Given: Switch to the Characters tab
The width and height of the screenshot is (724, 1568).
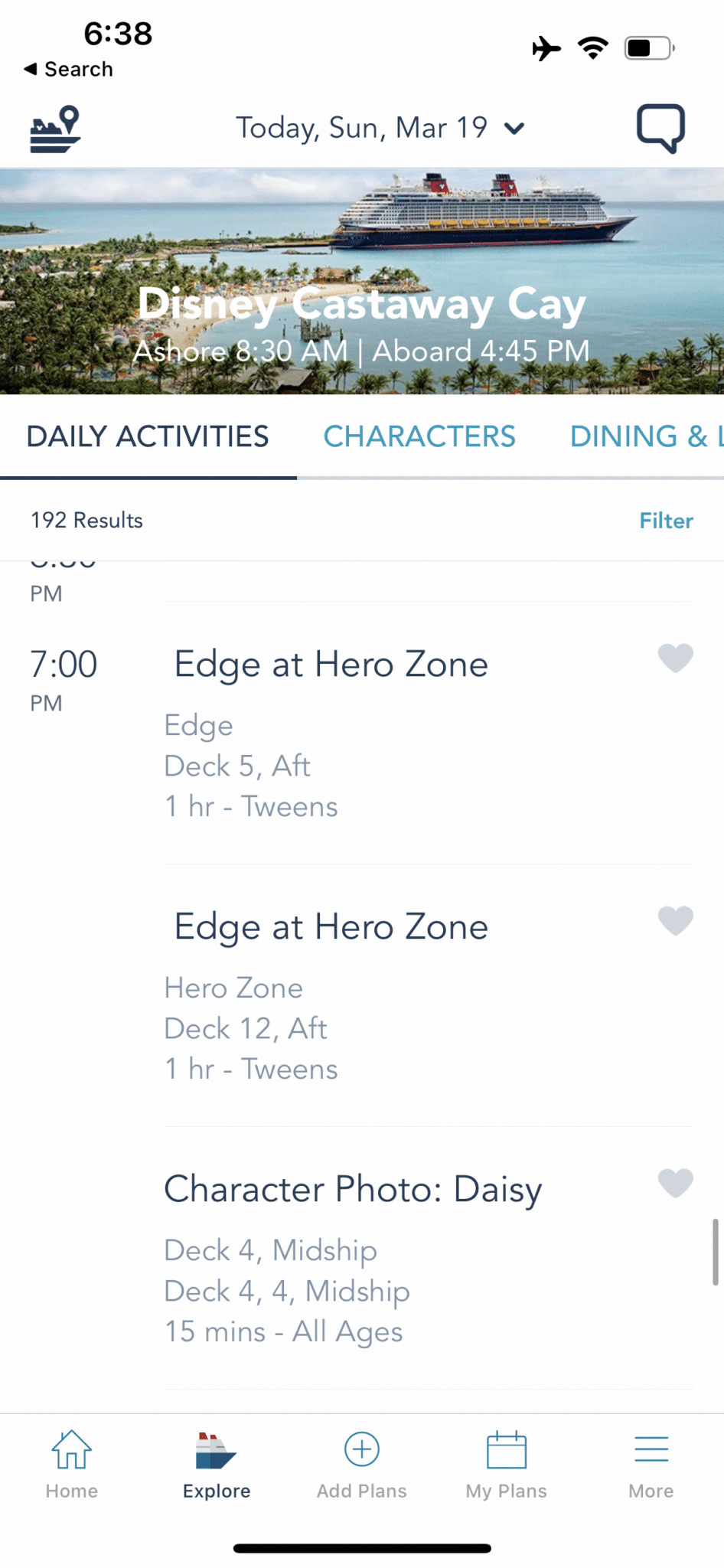Looking at the screenshot, I should pos(419,436).
